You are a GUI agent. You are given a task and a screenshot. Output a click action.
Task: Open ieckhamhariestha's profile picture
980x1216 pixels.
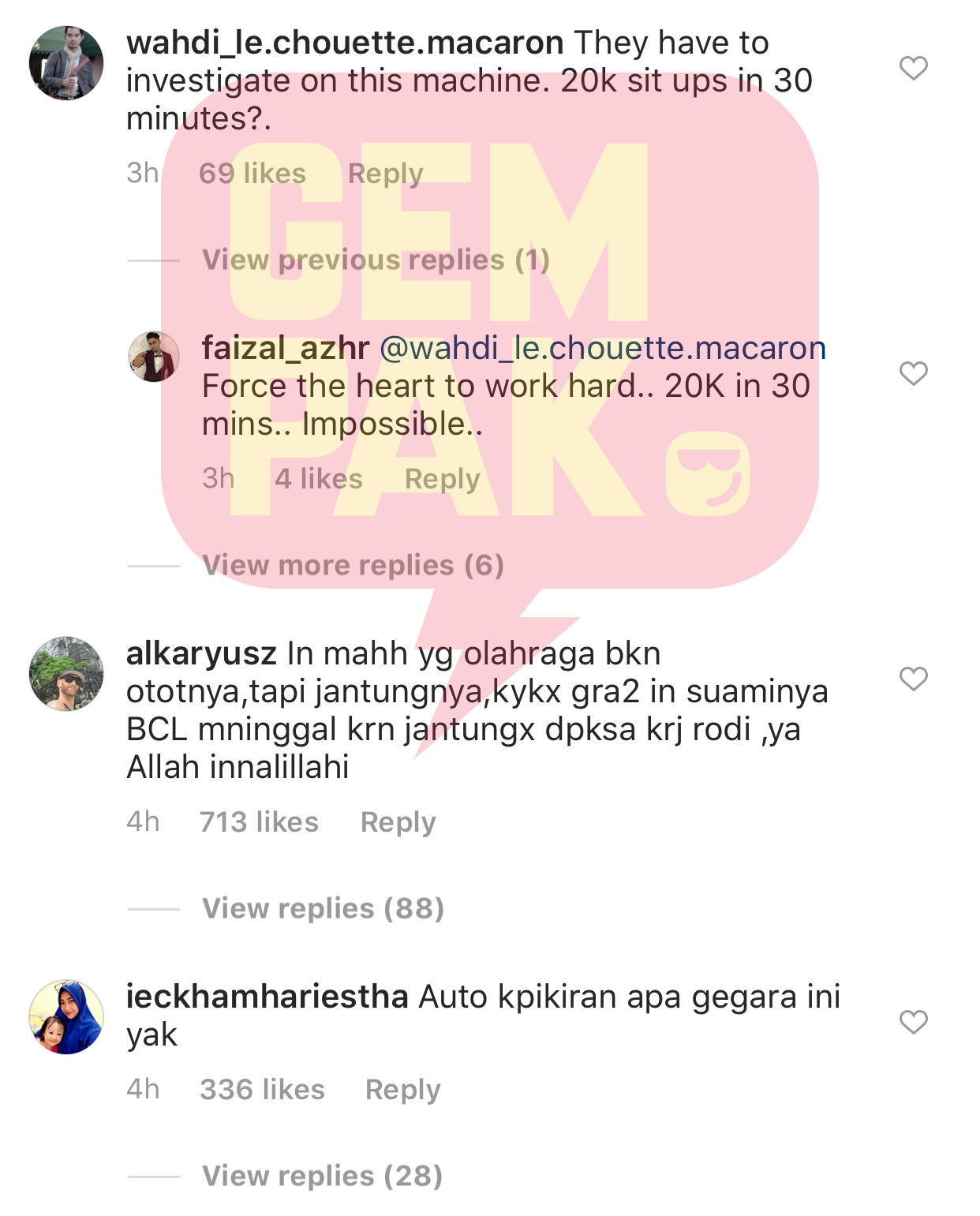point(66,1017)
